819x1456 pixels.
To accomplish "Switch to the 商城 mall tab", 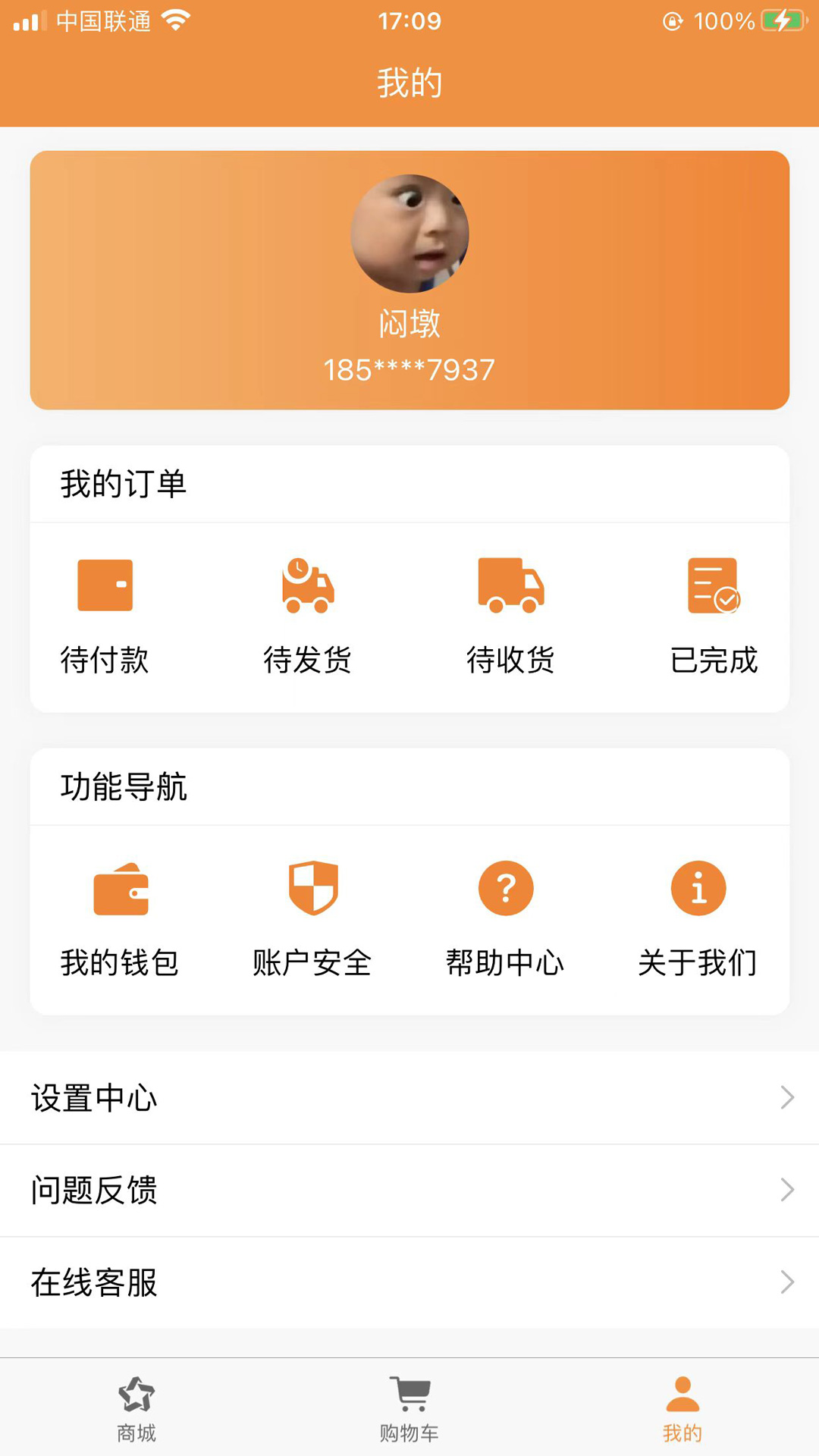I will click(136, 1408).
